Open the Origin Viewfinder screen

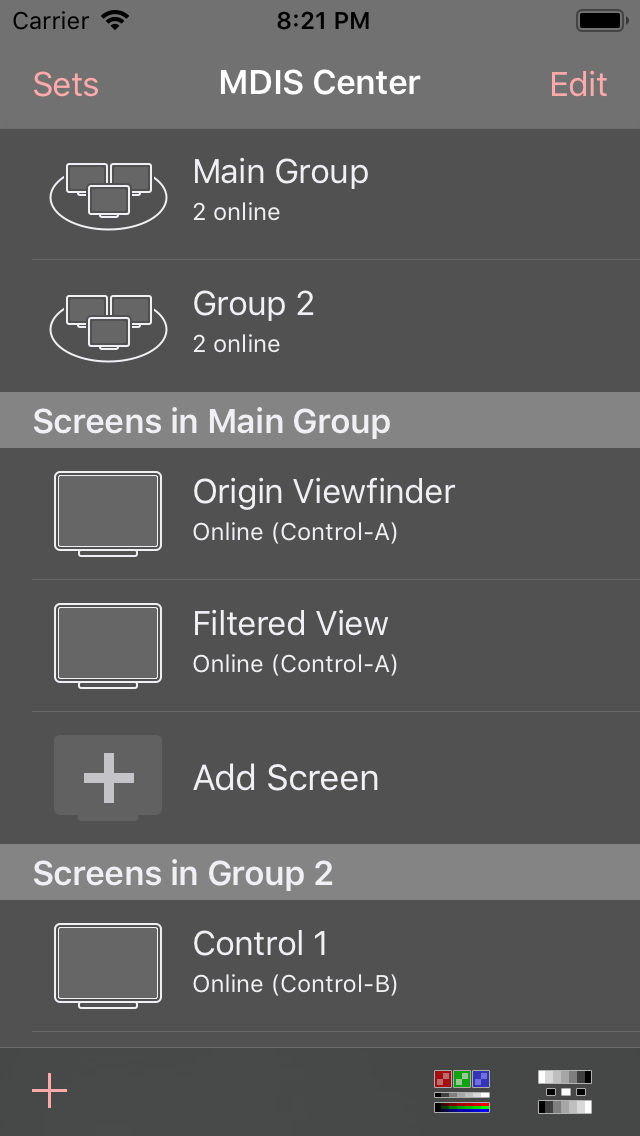320,514
